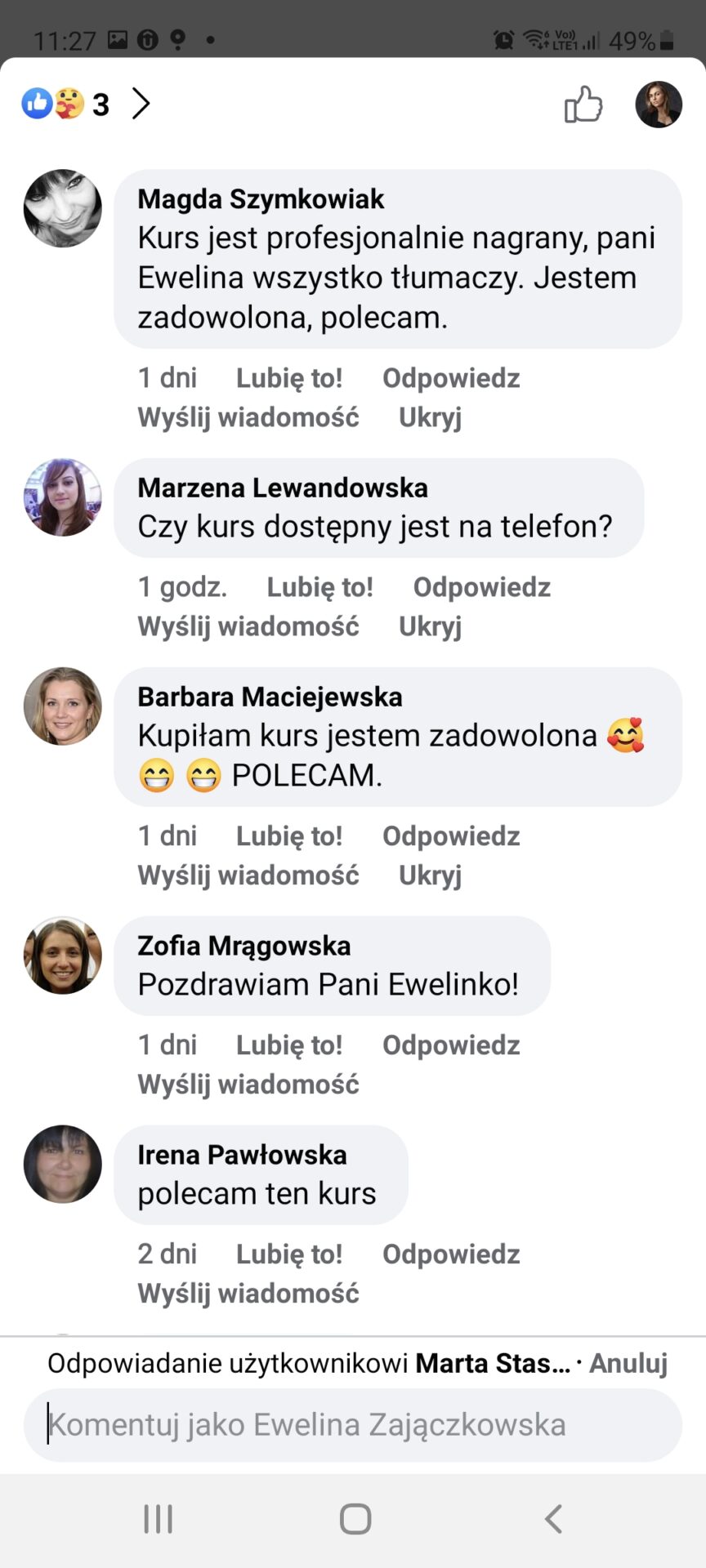Reply to Barbara Maciejewska's comment
Viewport: 706px width, 1568px height.
451,836
